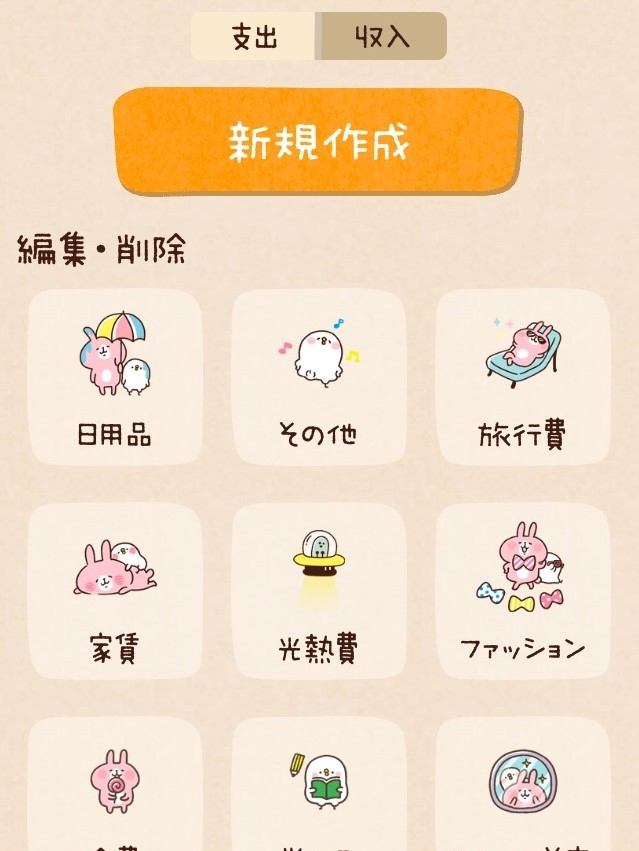Open the 日用品 category card
The height and width of the screenshot is (851, 639).
pyautogui.click(x=114, y=378)
